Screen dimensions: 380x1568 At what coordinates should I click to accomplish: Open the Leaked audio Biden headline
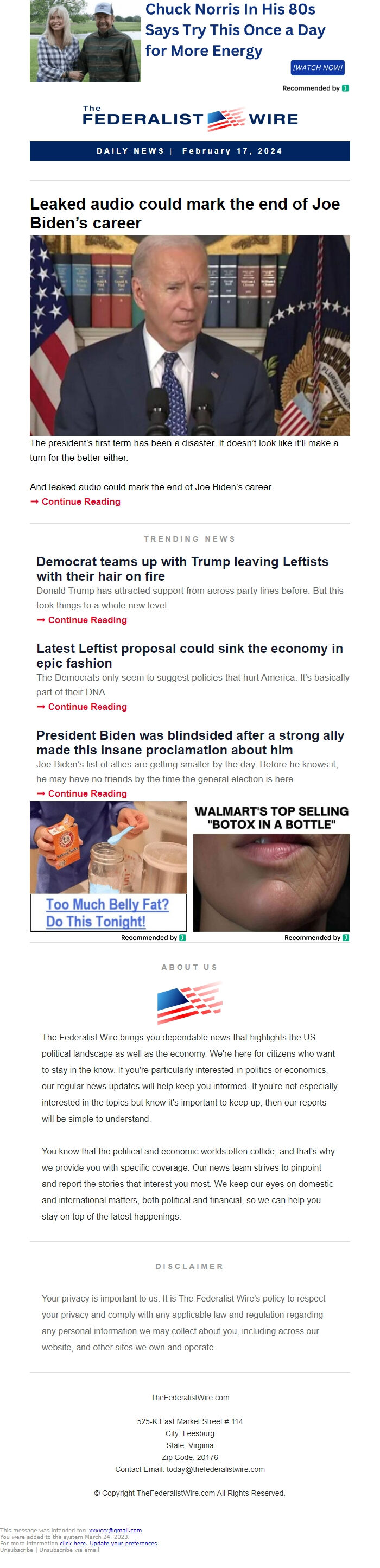[185, 213]
